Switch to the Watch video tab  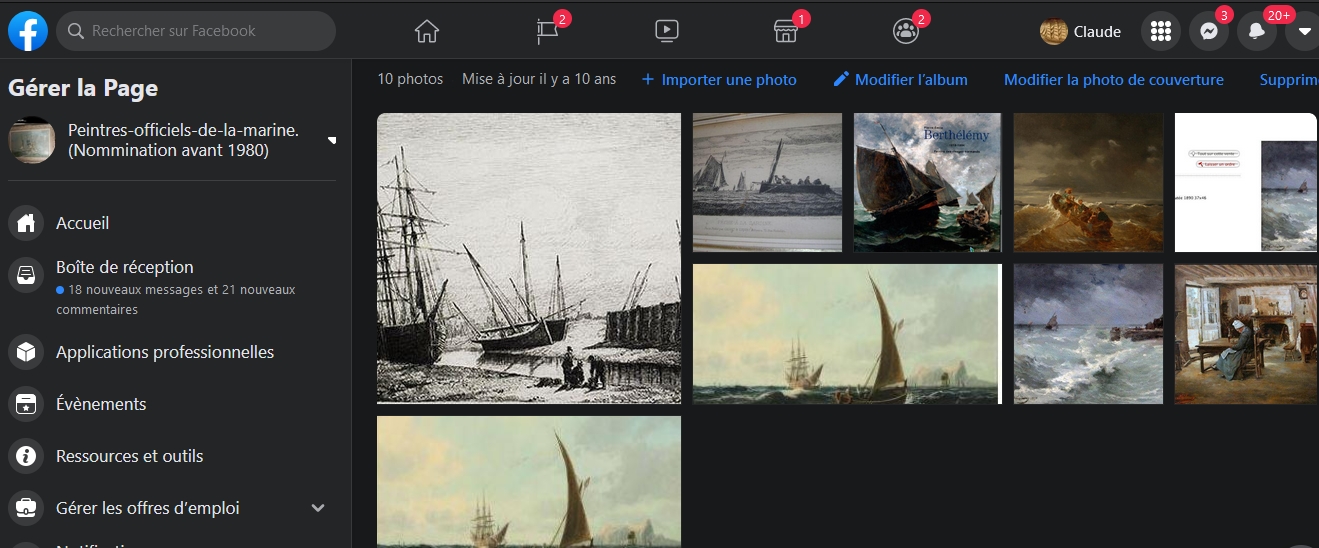point(667,31)
